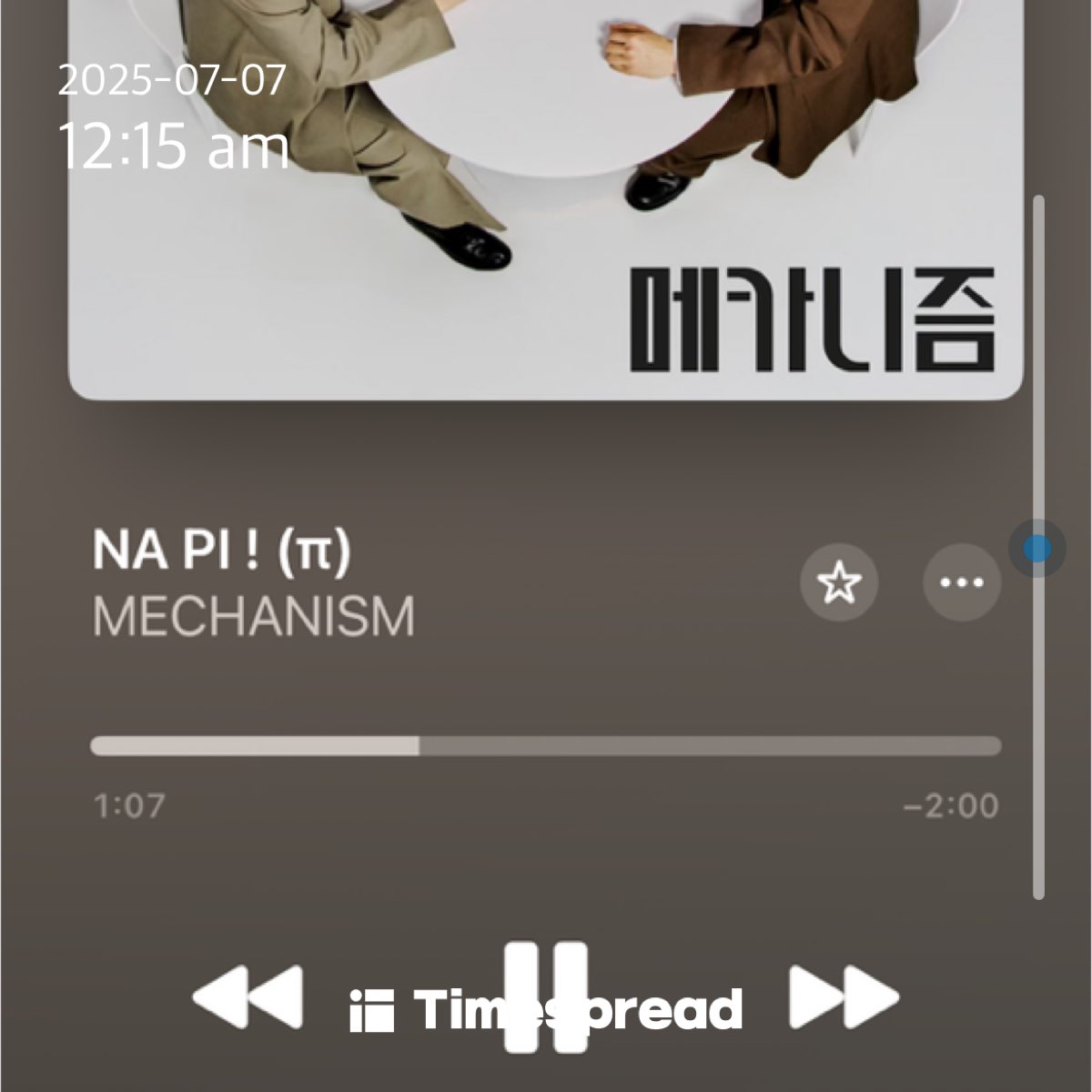
Task: Seek within the song on the progress bar
Action: (546, 746)
